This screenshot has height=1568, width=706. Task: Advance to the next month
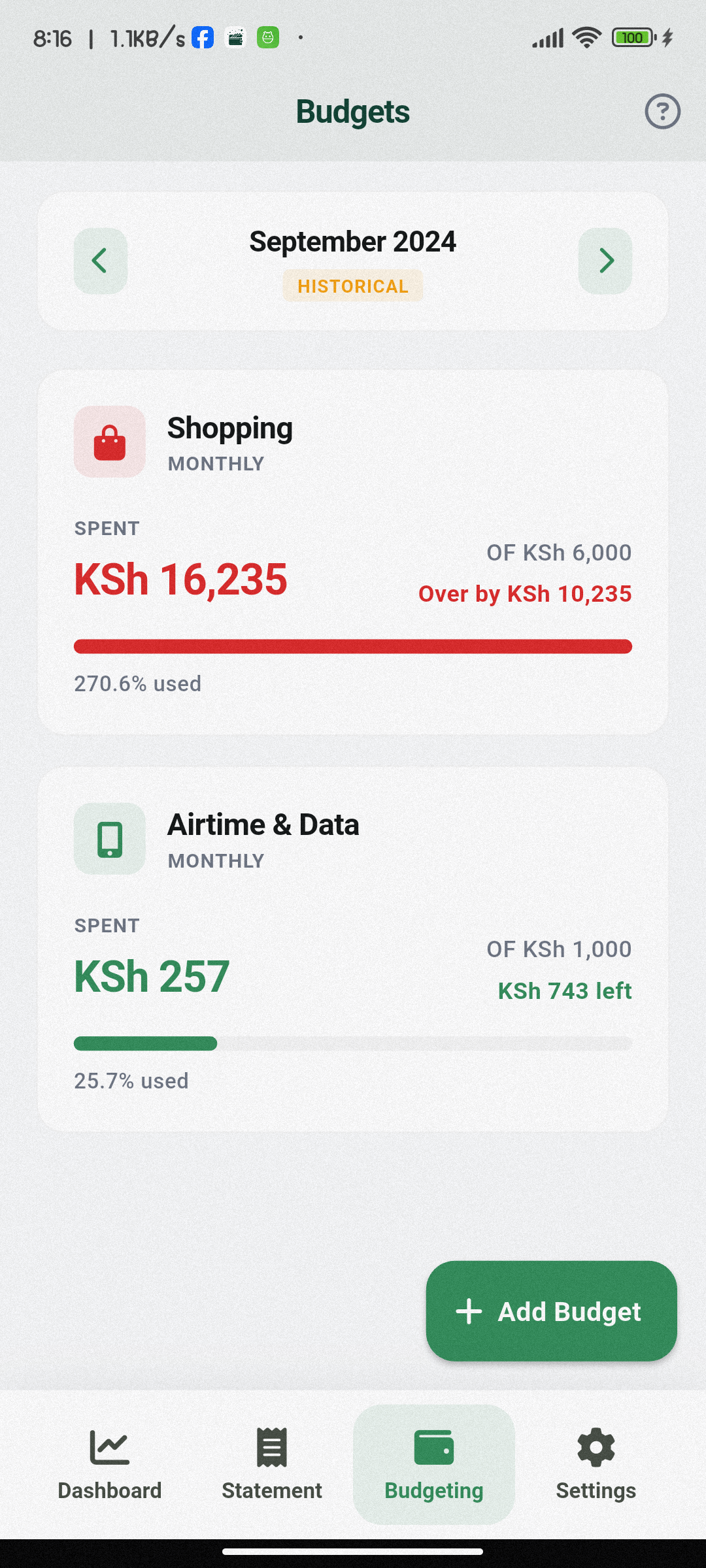point(605,261)
